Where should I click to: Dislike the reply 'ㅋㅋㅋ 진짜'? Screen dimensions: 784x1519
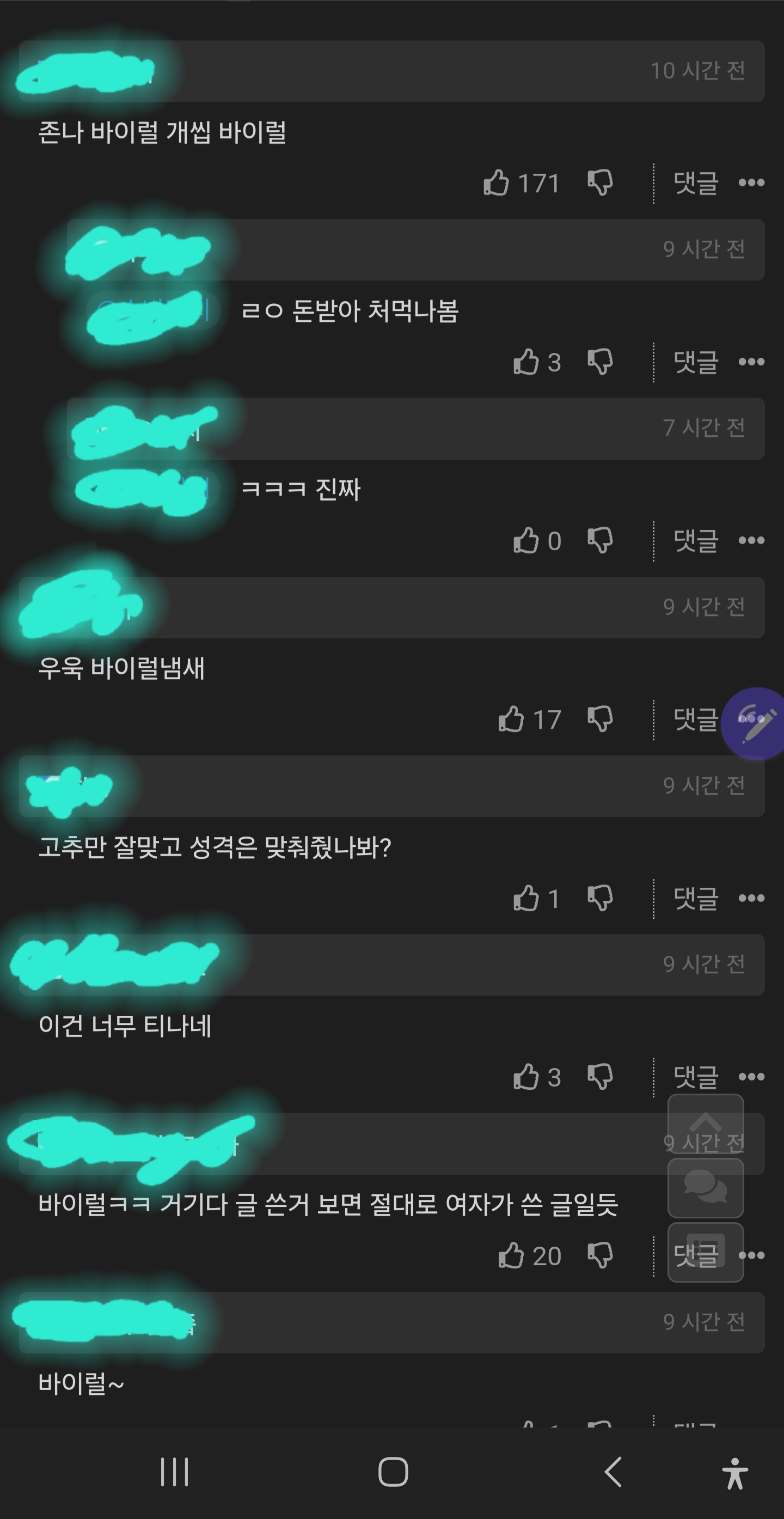[600, 540]
